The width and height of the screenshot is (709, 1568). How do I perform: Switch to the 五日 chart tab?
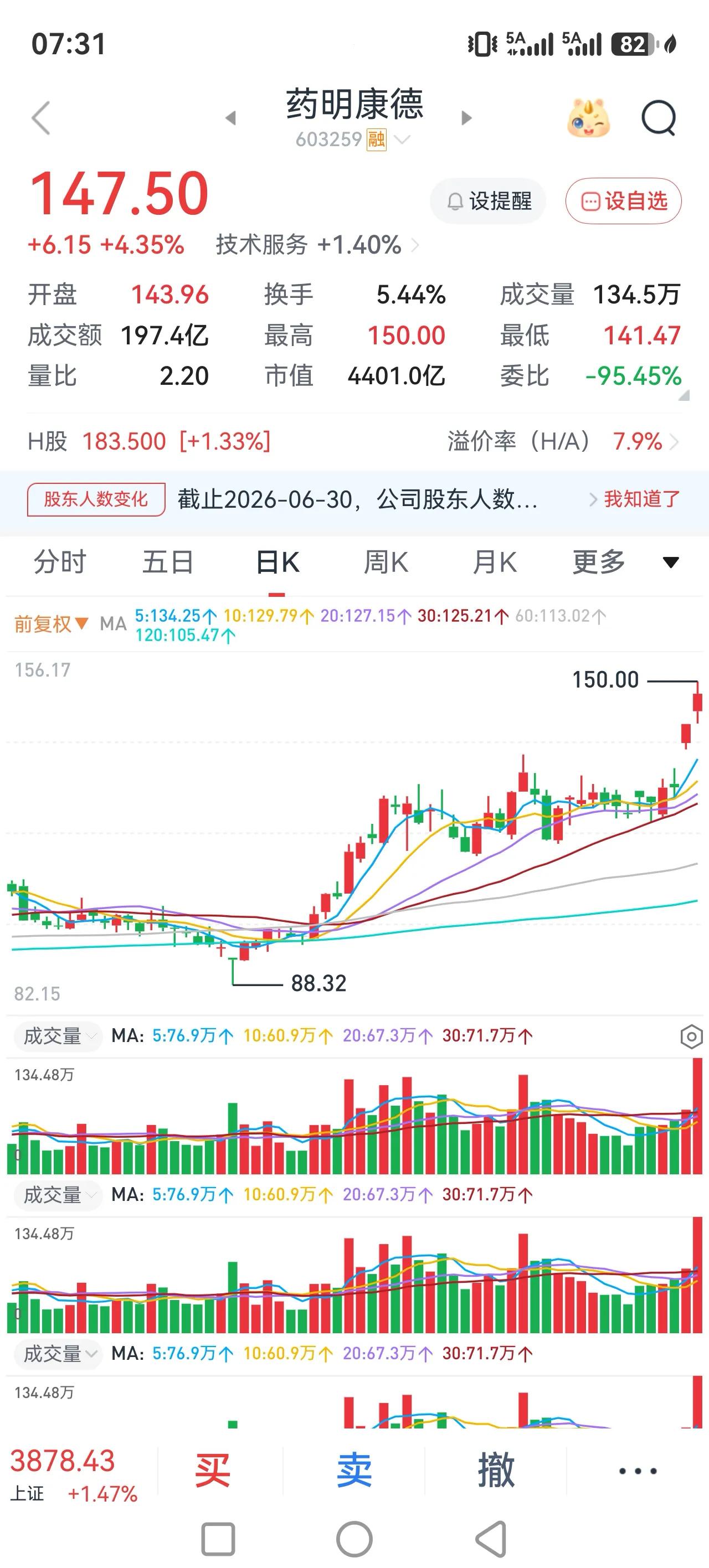(x=168, y=562)
